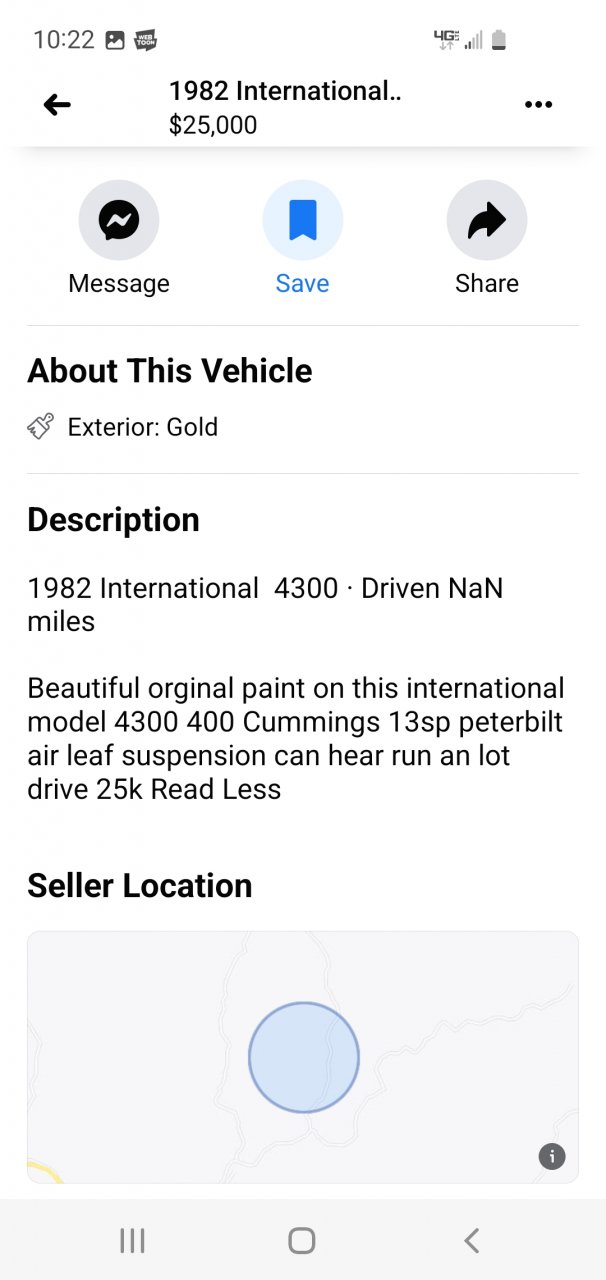This screenshot has height=1280, width=606.
Task: Tap the map info icon
Action: [552, 1157]
